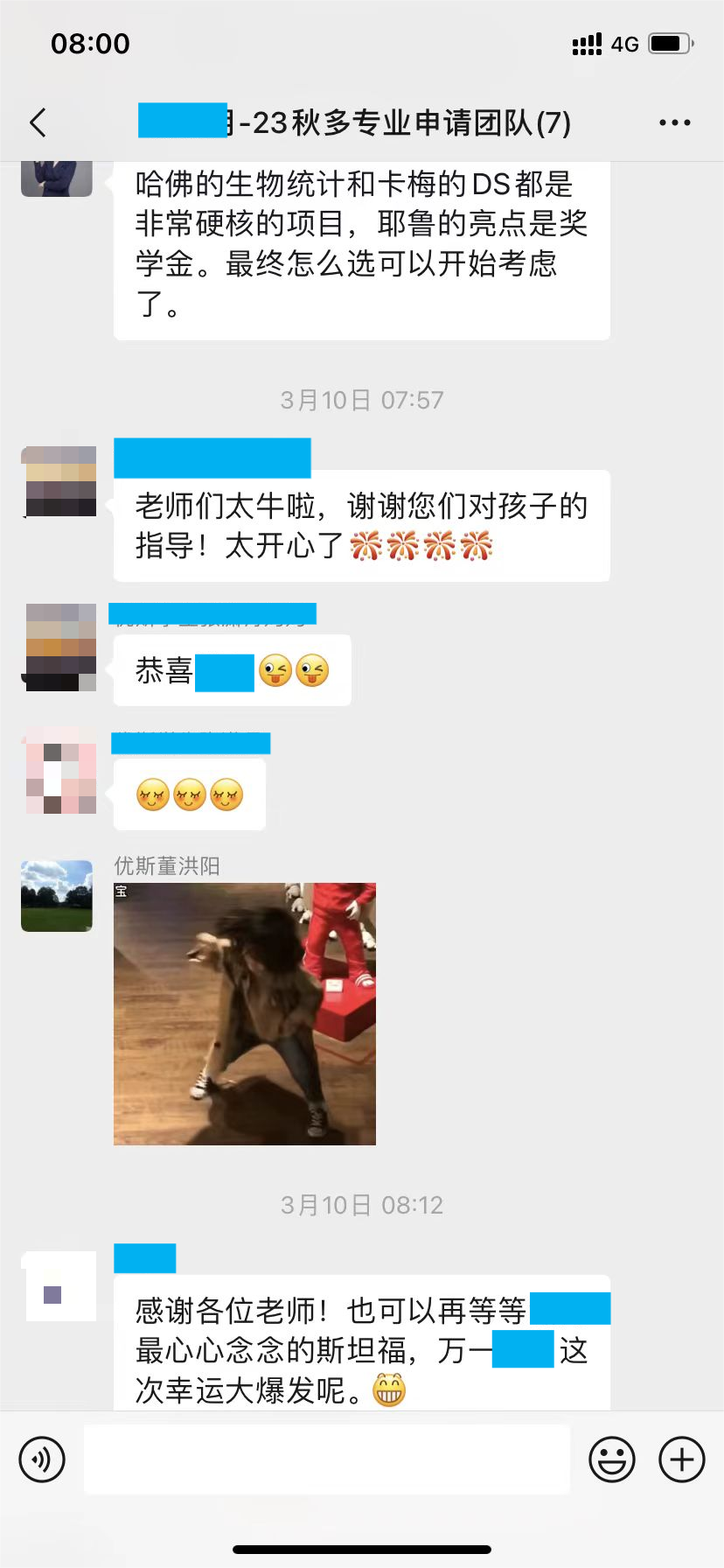Go back to the chat list
Image resolution: width=724 pixels, height=1568 pixels.
(38, 122)
